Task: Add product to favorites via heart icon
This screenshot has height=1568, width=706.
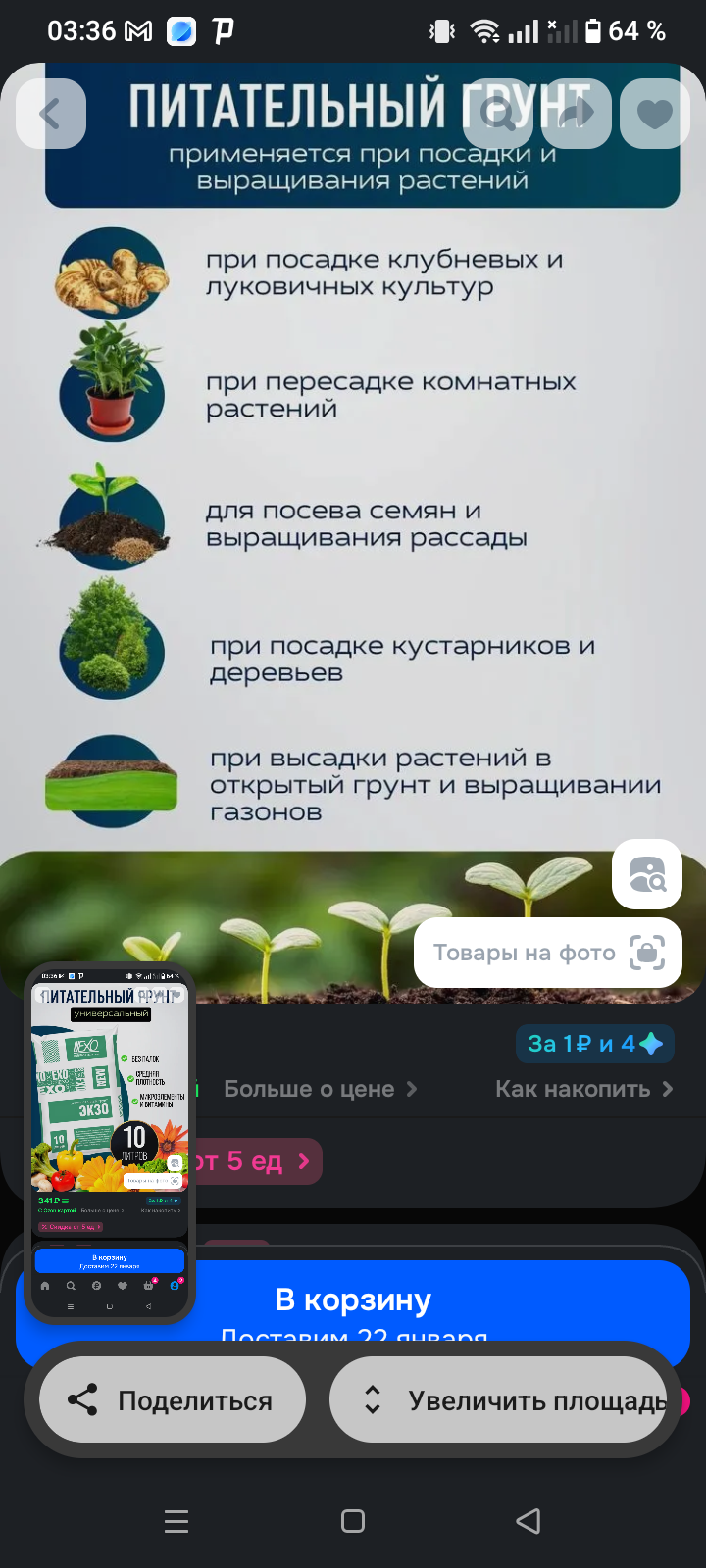Action: pos(655,114)
